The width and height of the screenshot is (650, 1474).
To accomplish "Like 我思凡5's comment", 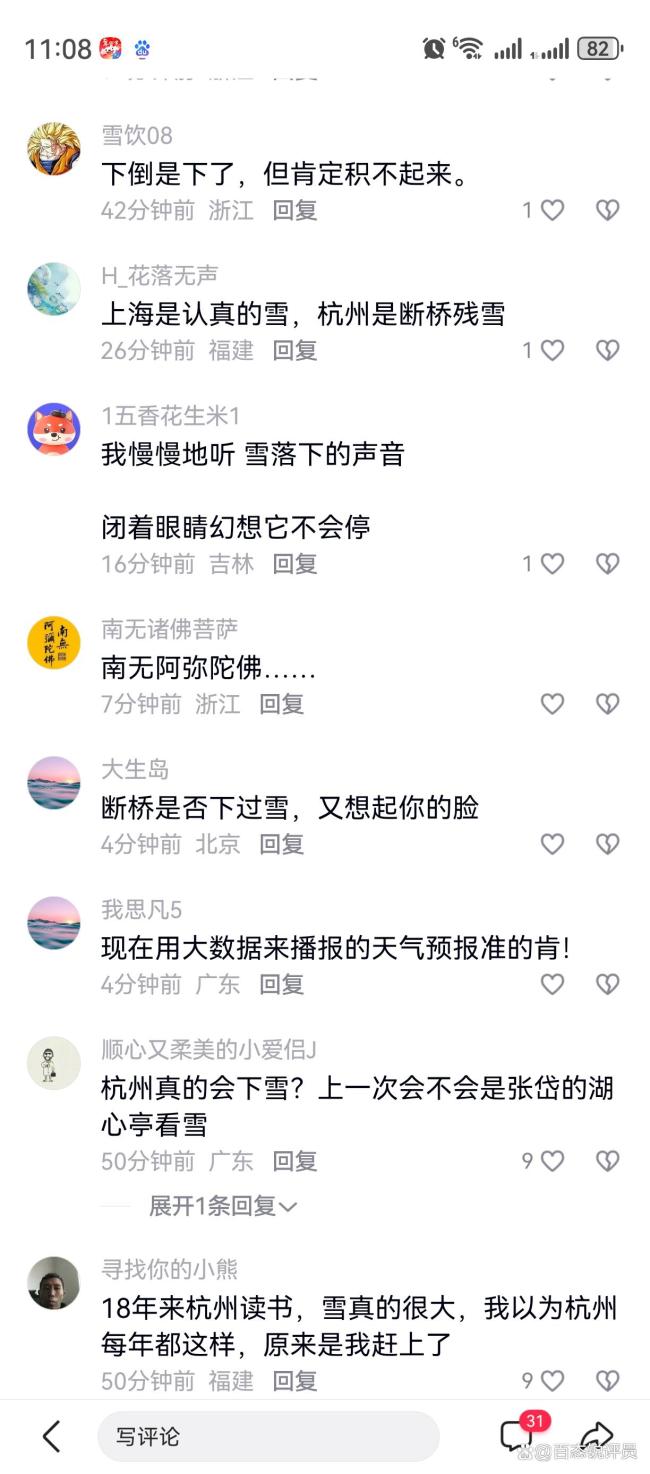I will pyautogui.click(x=552, y=984).
